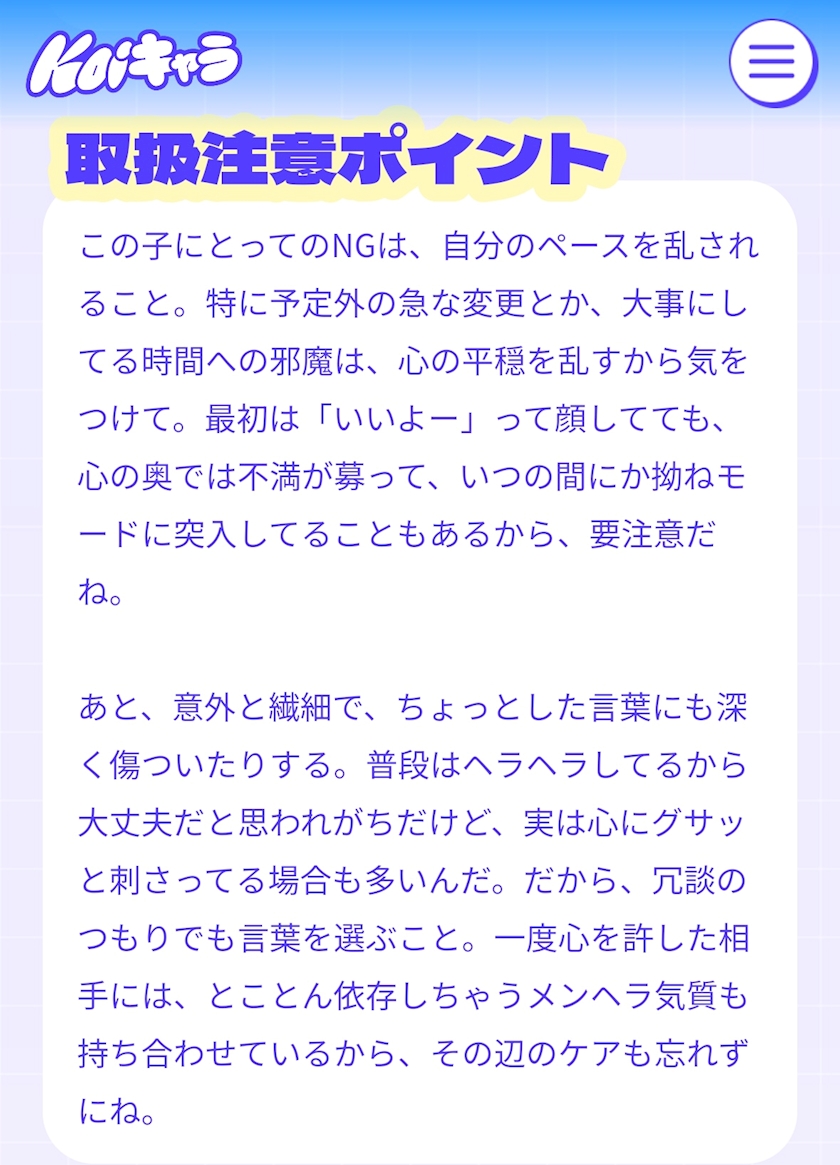Open the hamburger menu button
This screenshot has width=840, height=1165.
773,62
